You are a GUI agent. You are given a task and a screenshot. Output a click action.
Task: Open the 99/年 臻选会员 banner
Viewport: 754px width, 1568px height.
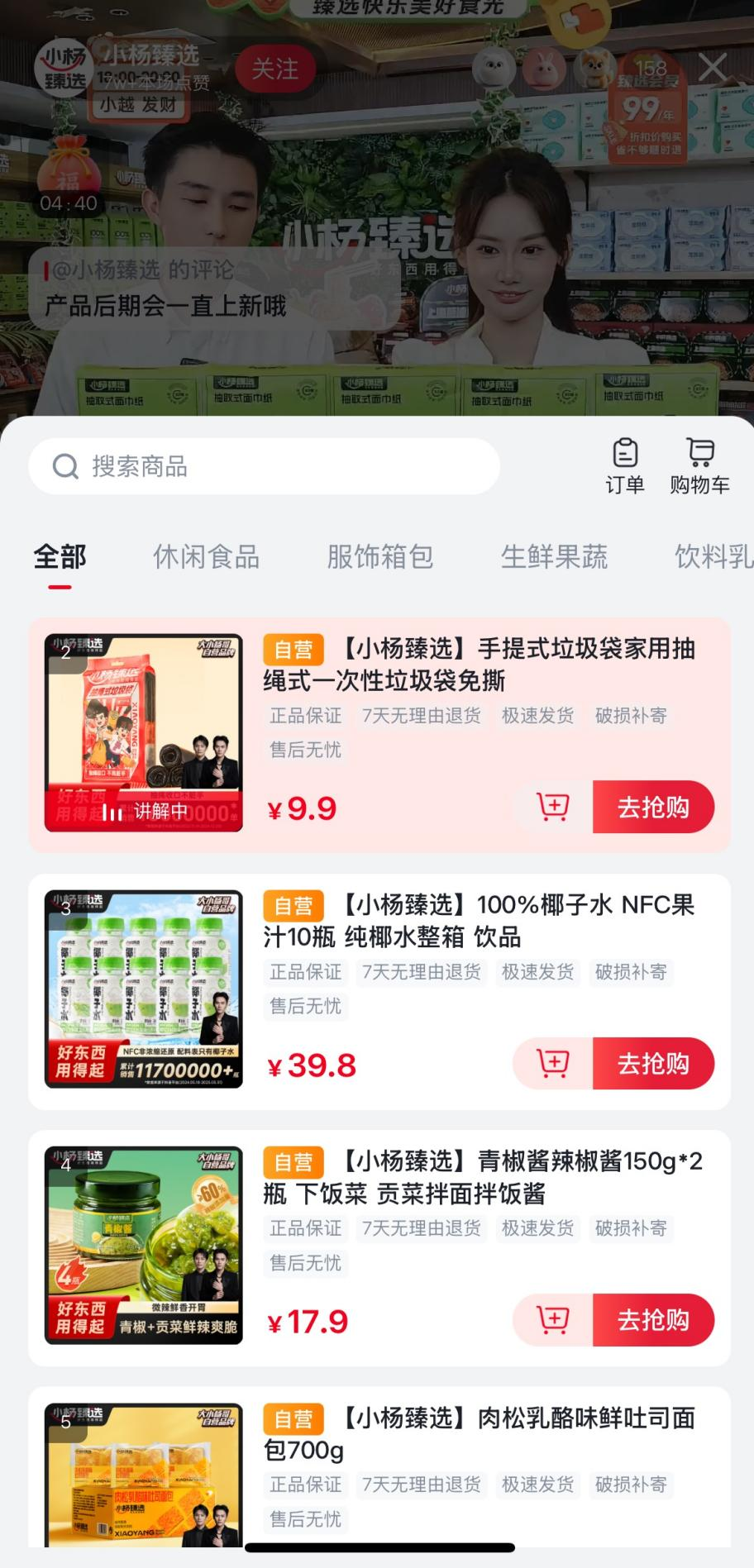[649, 112]
